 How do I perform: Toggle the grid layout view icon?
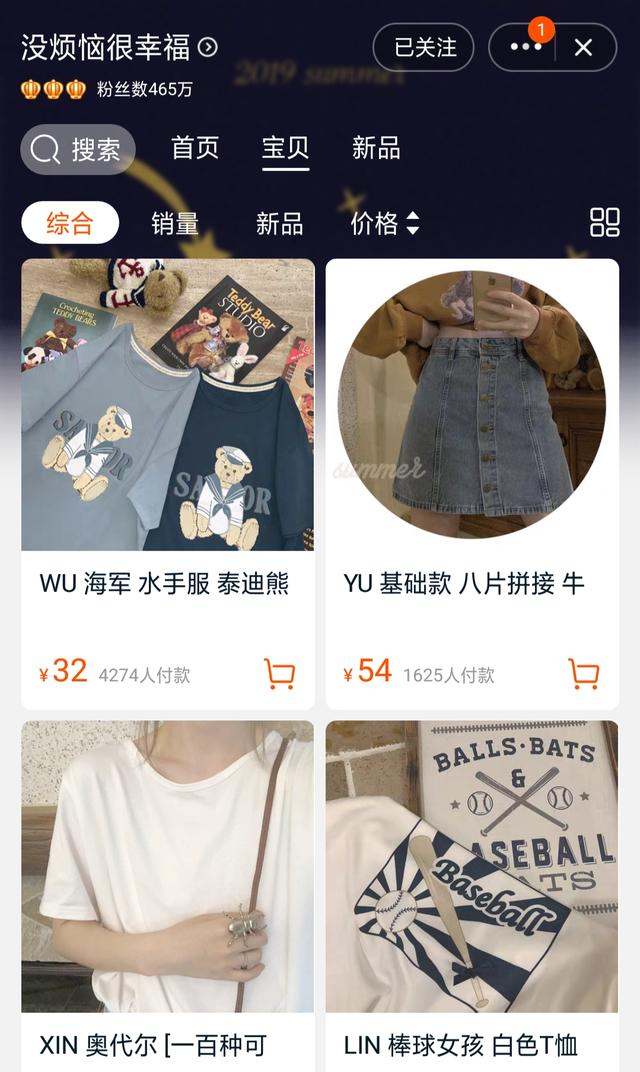tap(604, 222)
